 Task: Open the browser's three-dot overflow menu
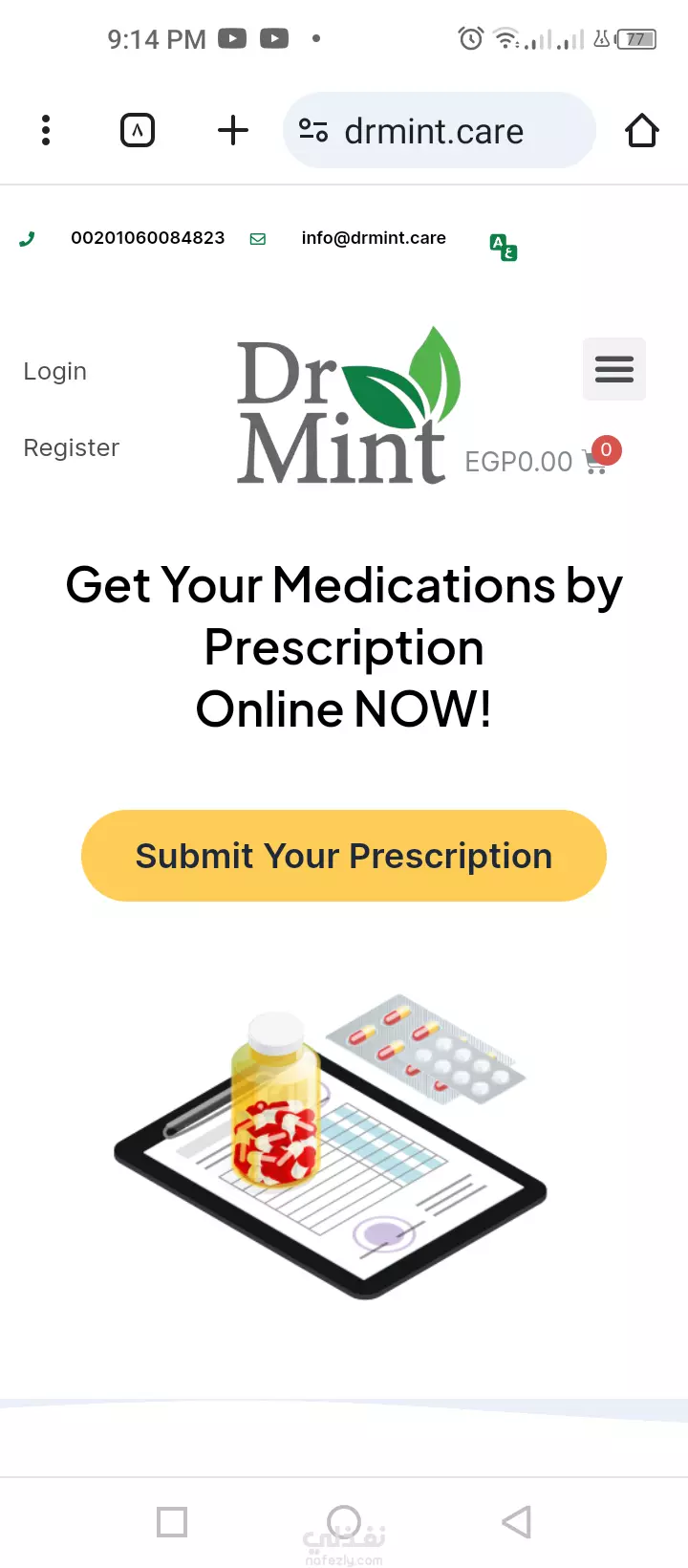pyautogui.click(x=45, y=130)
